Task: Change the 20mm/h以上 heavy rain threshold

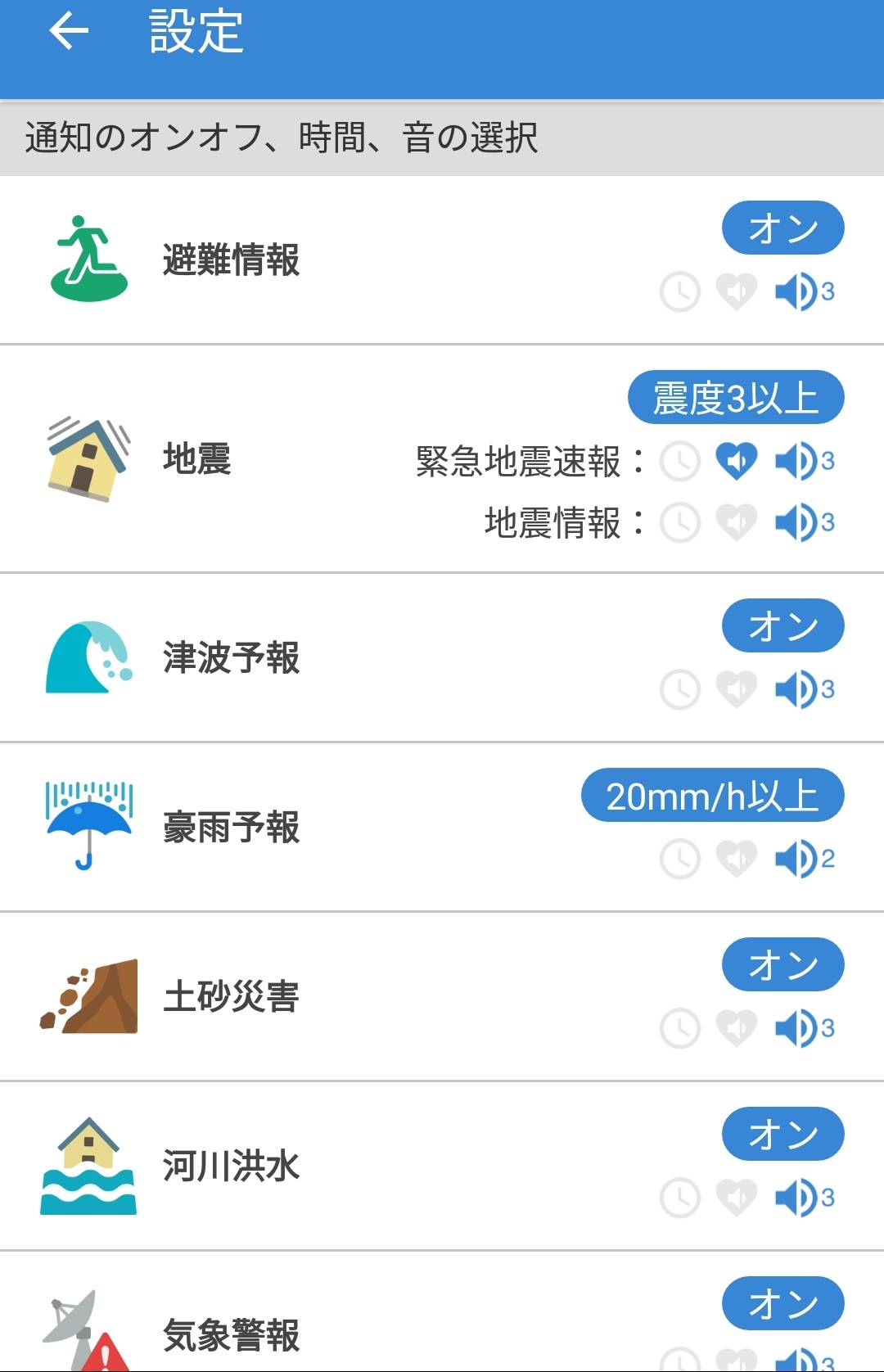Action: tap(712, 796)
